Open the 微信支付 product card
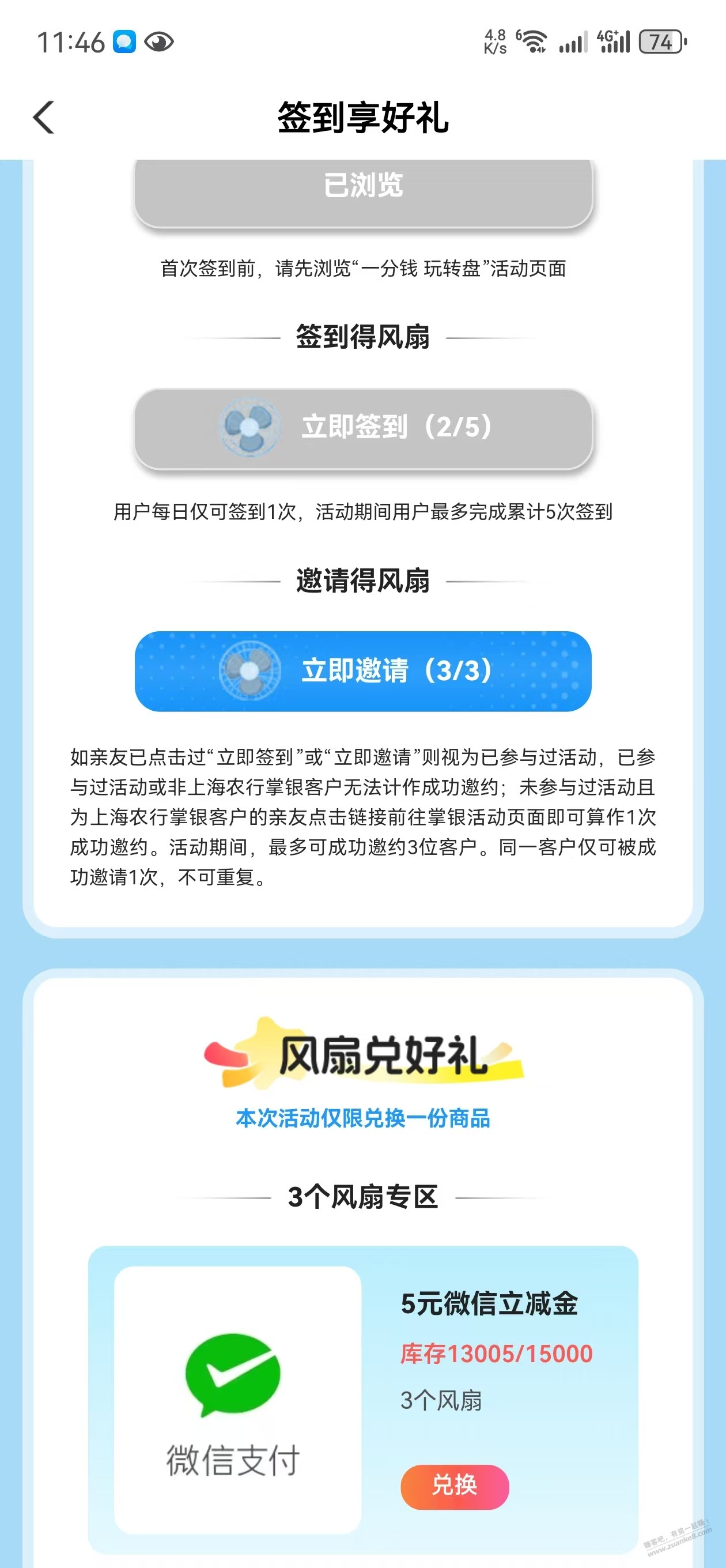 click(237, 1400)
